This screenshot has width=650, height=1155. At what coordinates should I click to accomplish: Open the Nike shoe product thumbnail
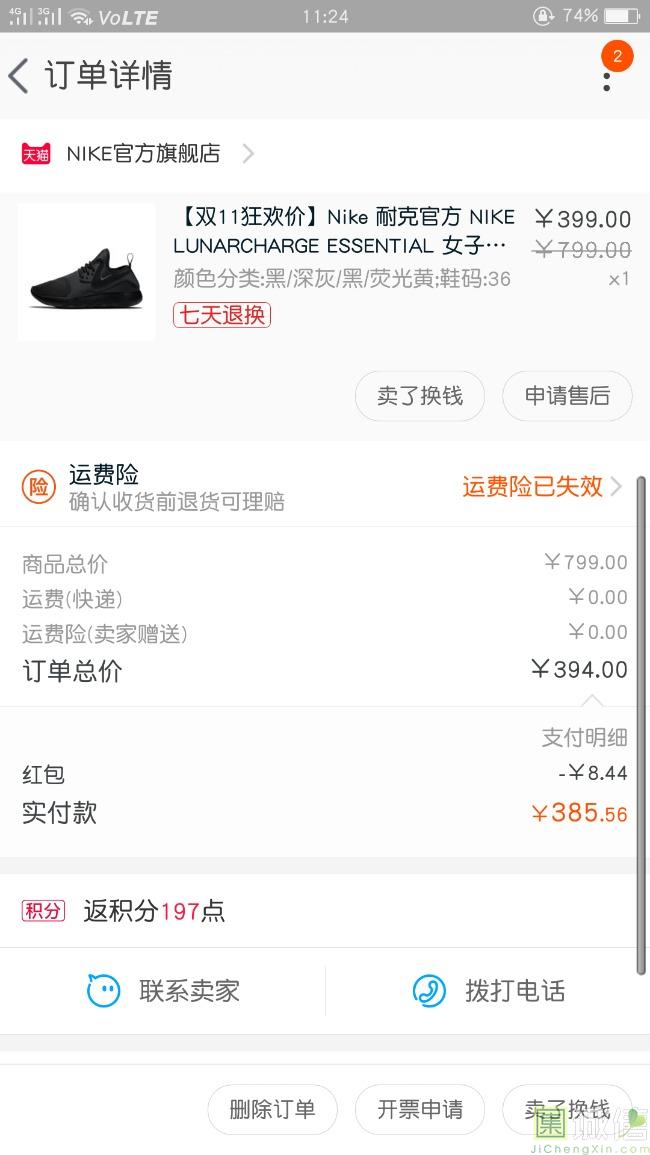(x=87, y=272)
